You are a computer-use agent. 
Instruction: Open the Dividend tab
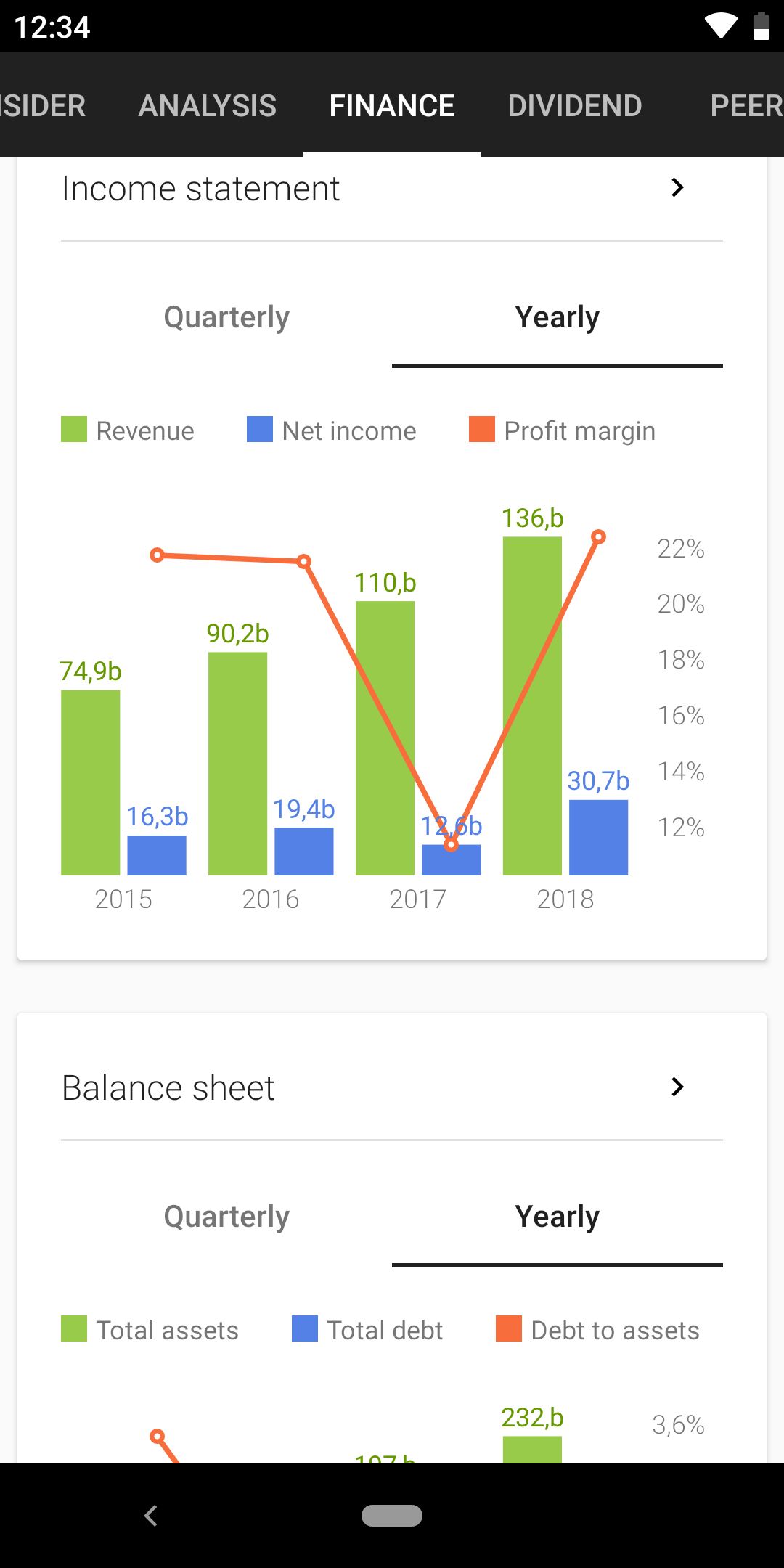pos(574,105)
